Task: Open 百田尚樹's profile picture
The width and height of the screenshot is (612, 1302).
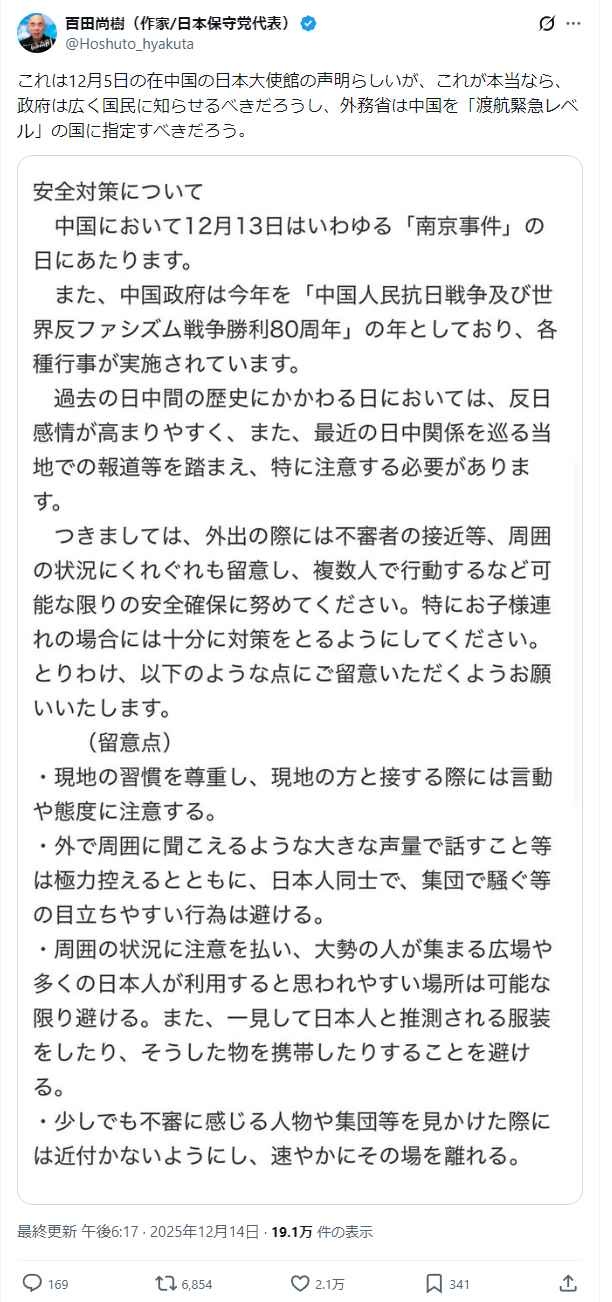Action: (x=36, y=34)
